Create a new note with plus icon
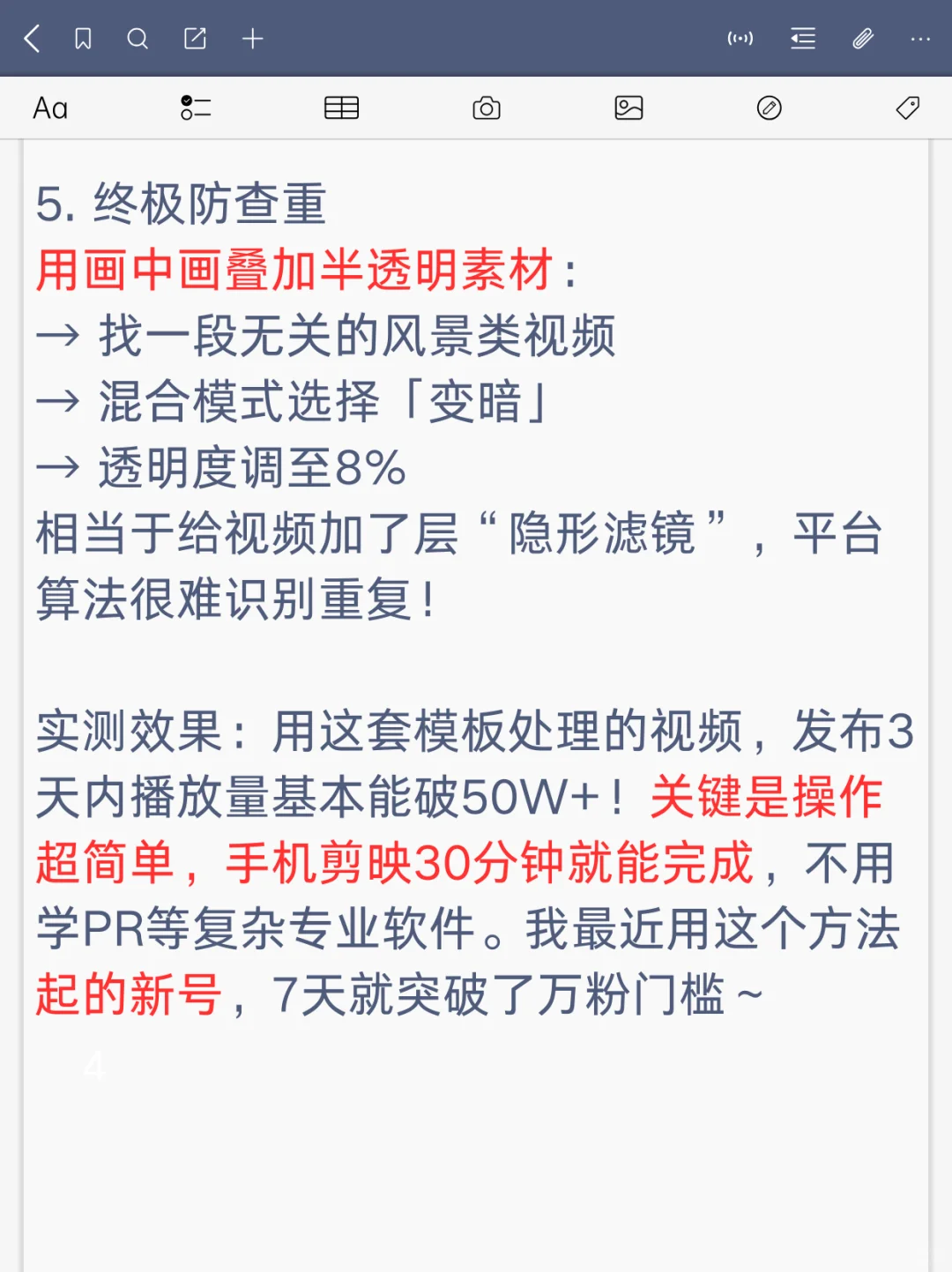Viewport: 952px width, 1272px height. (x=252, y=39)
